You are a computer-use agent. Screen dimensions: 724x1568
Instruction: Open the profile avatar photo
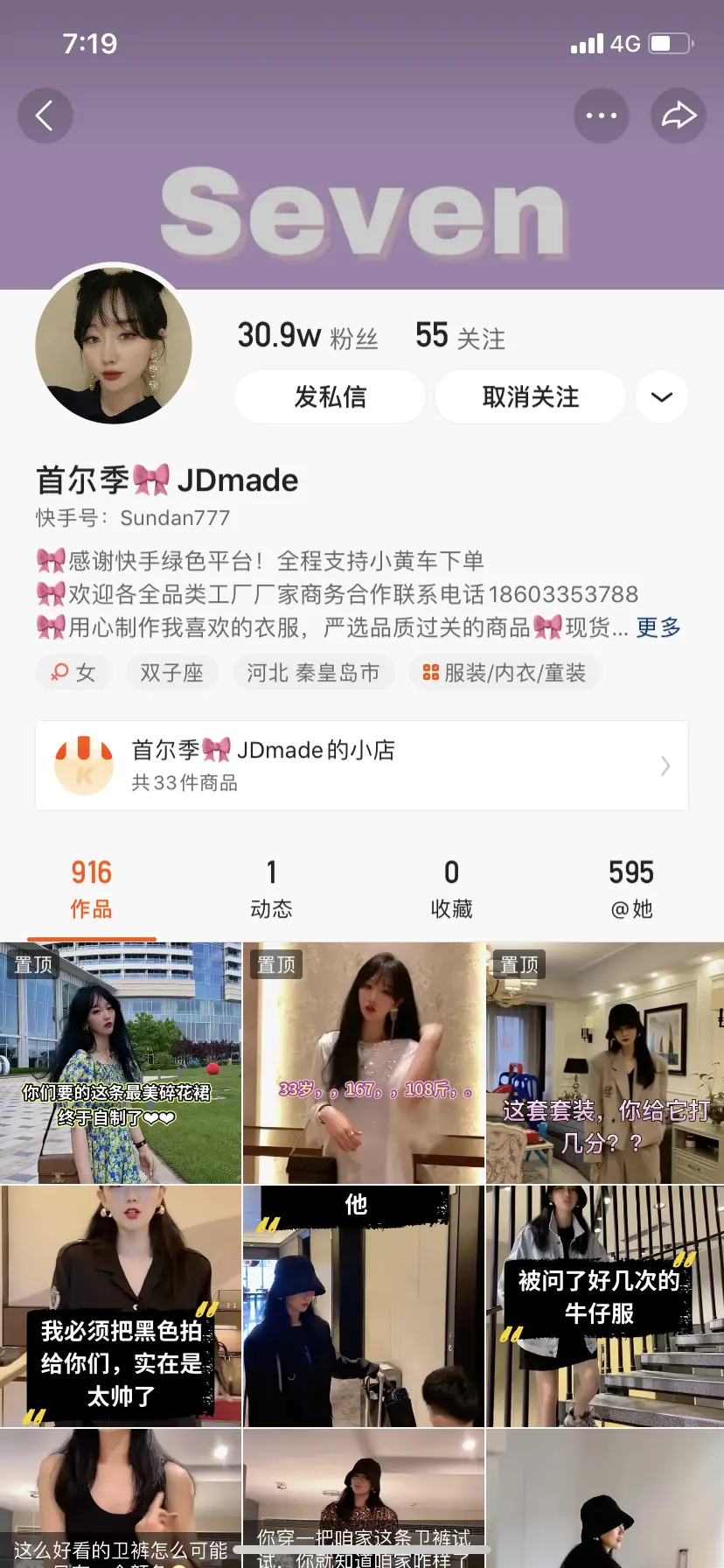tap(114, 346)
